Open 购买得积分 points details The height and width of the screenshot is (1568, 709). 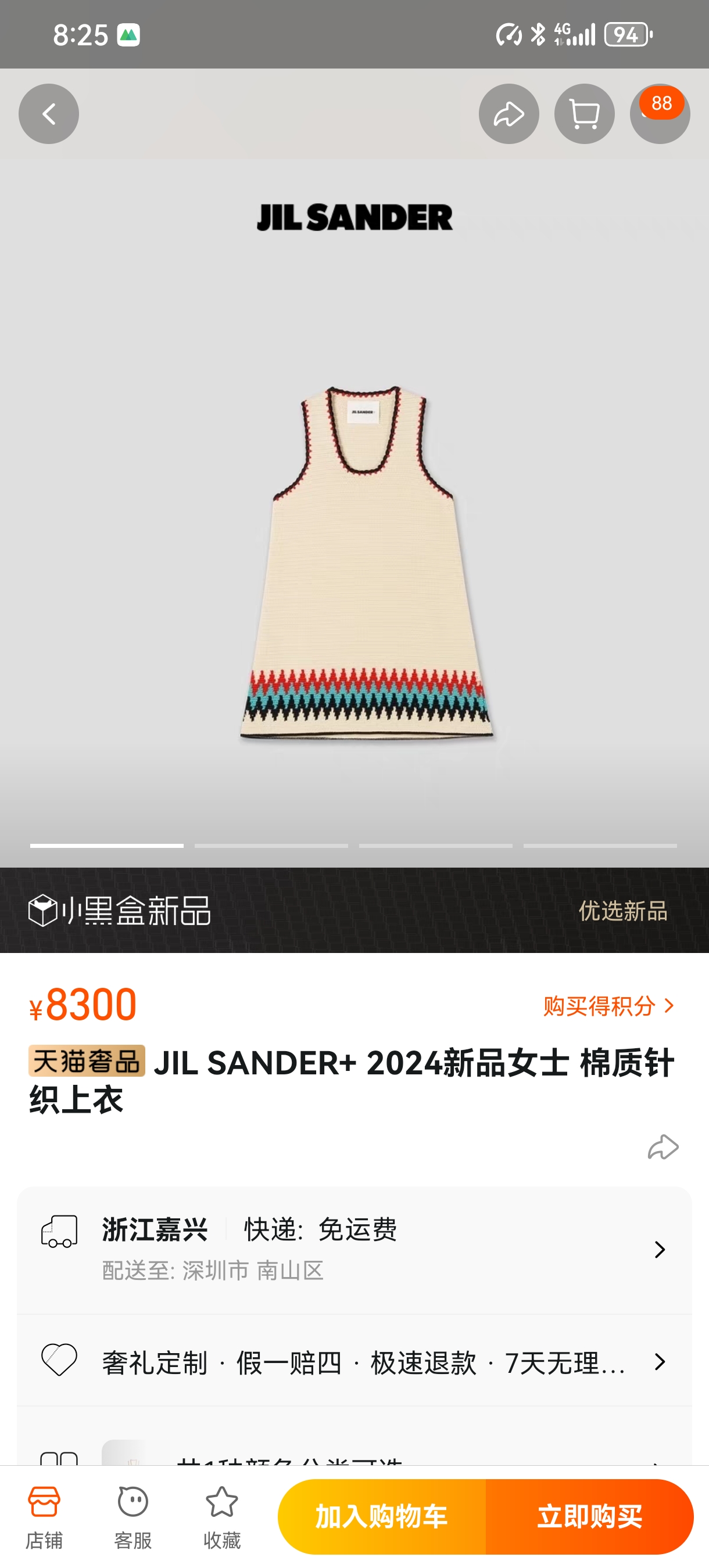(x=609, y=1006)
